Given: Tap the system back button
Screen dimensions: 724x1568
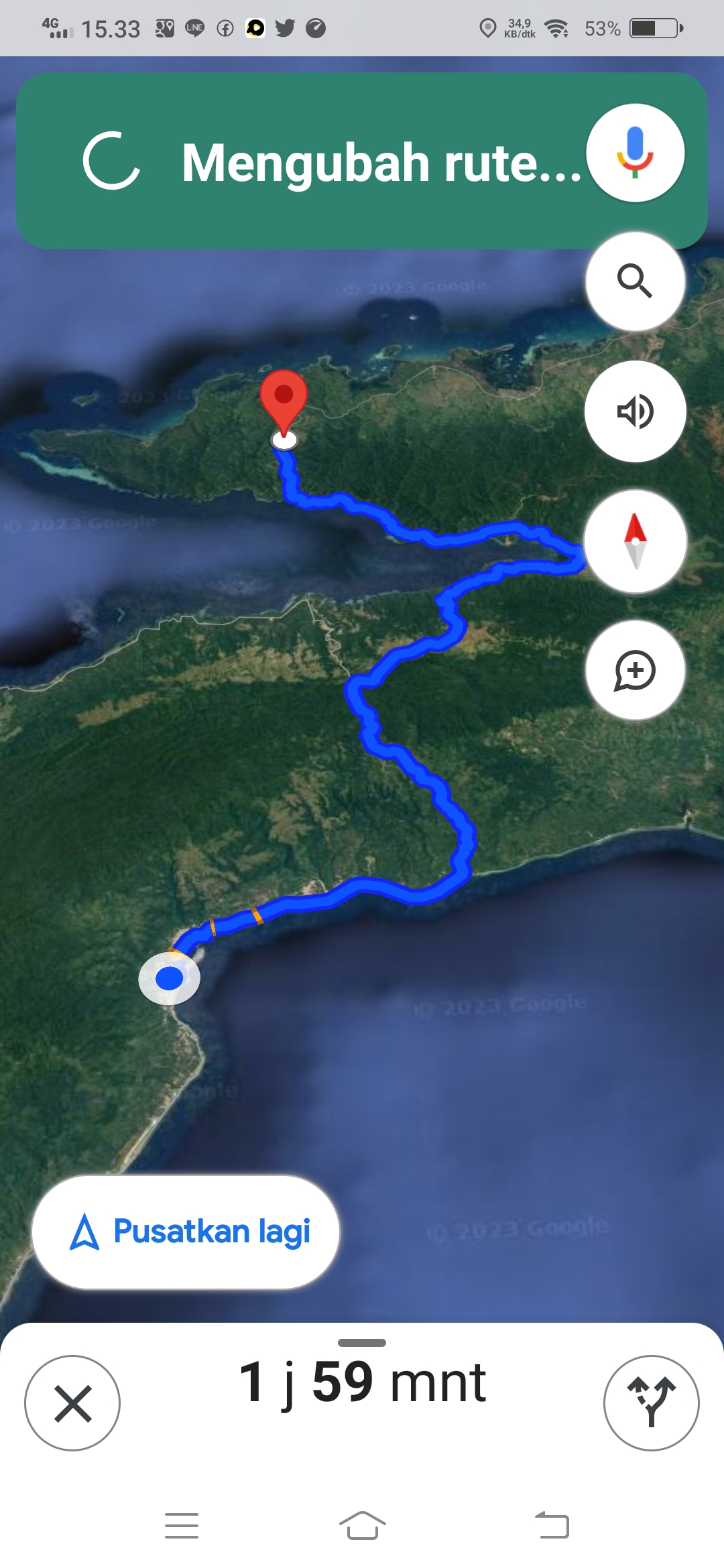Looking at the screenshot, I should pos(552,1526).
